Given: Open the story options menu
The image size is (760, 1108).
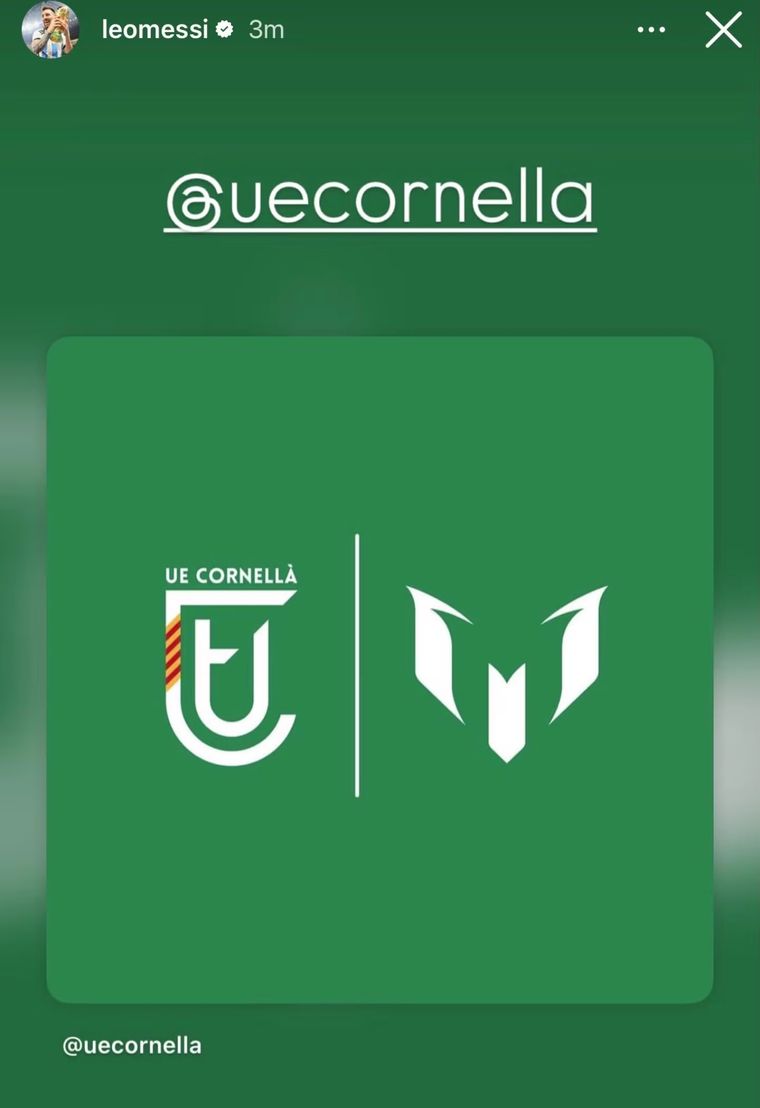Looking at the screenshot, I should [651, 30].
